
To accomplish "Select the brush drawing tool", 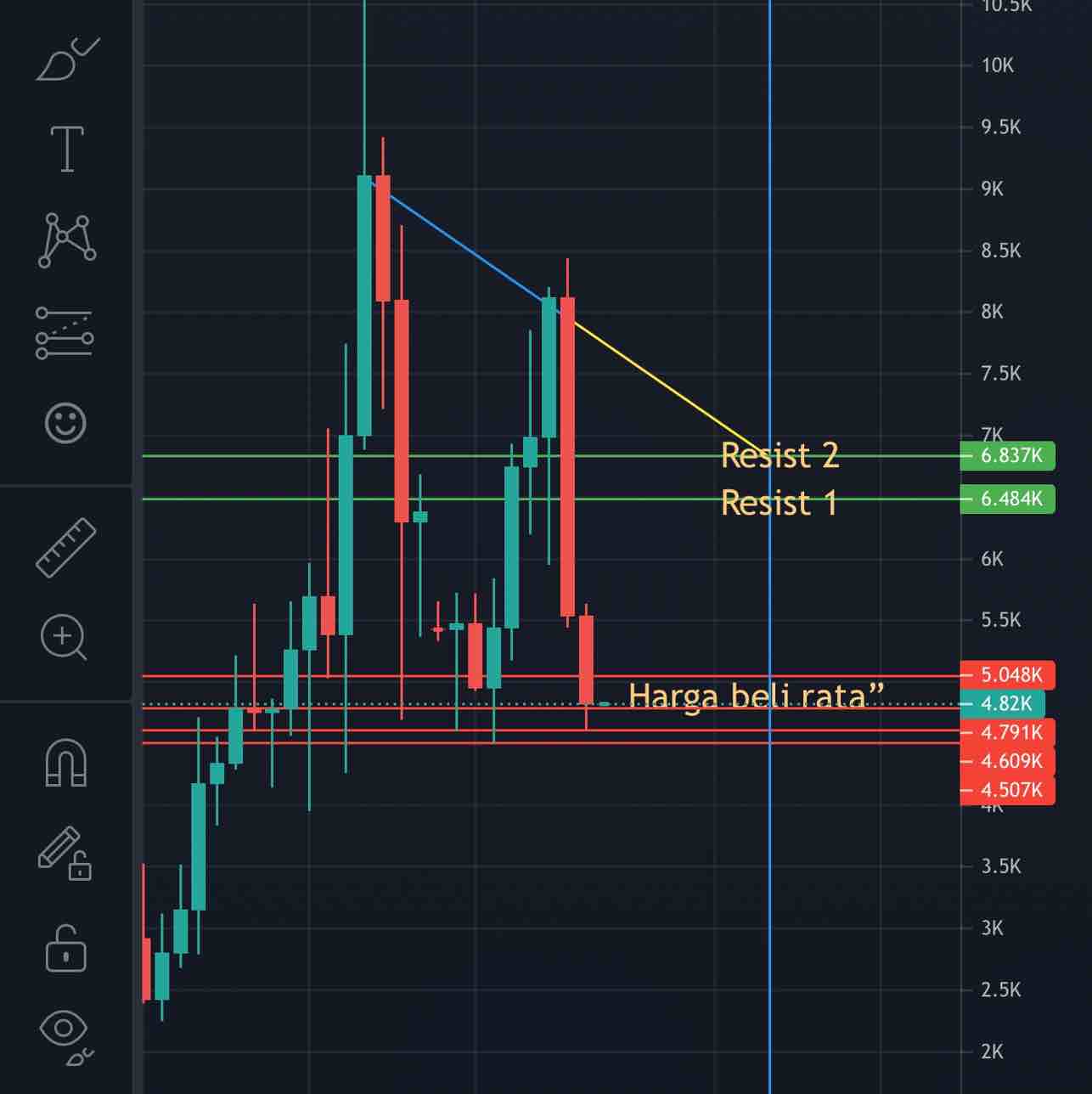I will (66, 59).
